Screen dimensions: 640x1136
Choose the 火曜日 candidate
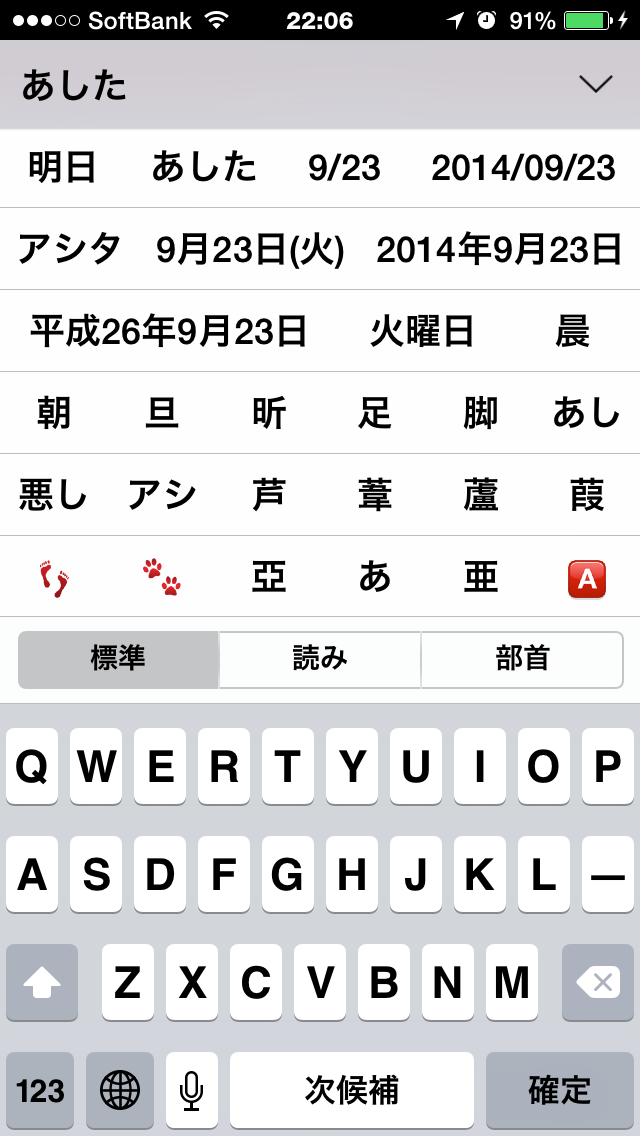[x=422, y=333]
